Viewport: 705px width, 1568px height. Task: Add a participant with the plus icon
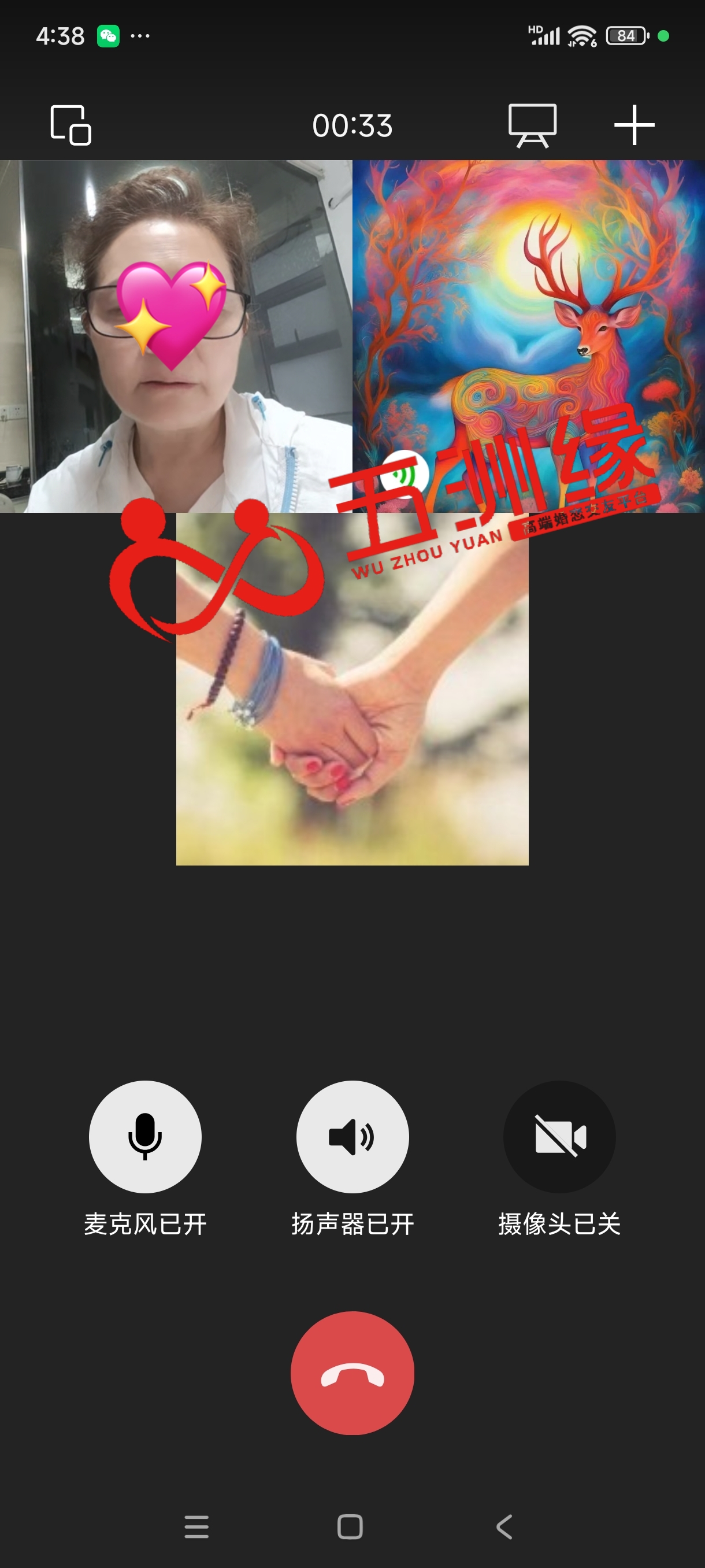click(634, 125)
